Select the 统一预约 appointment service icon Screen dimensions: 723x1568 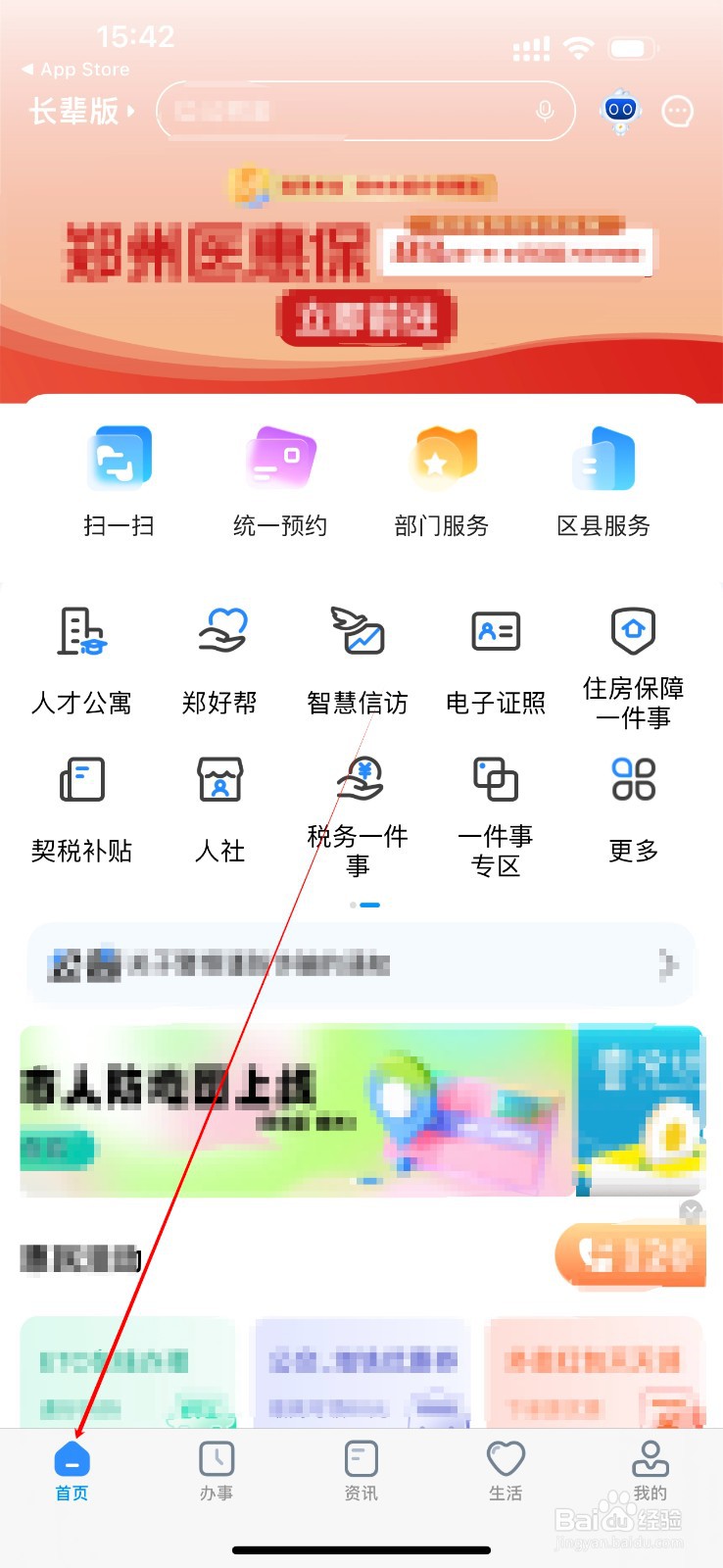point(279,480)
